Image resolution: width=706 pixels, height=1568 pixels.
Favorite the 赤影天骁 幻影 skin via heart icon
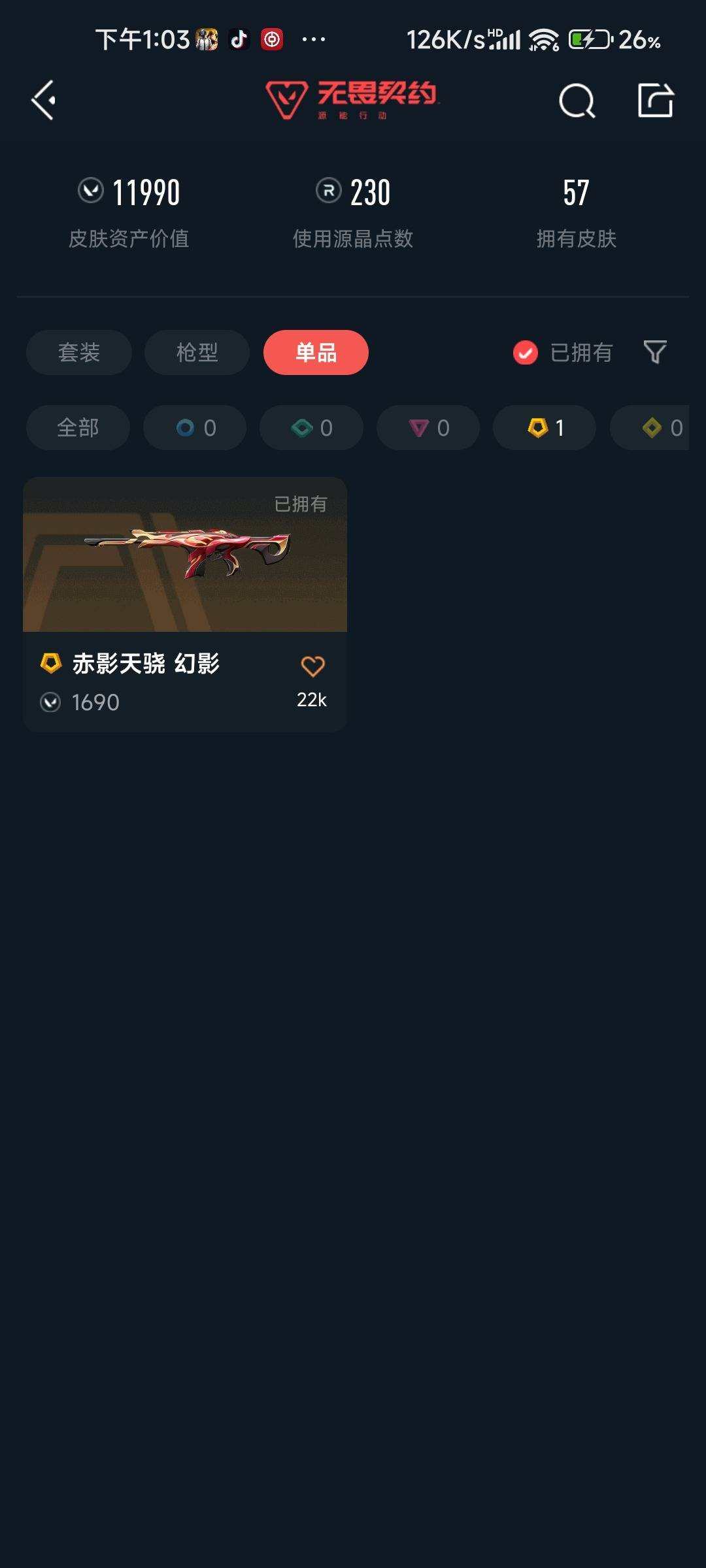(312, 665)
